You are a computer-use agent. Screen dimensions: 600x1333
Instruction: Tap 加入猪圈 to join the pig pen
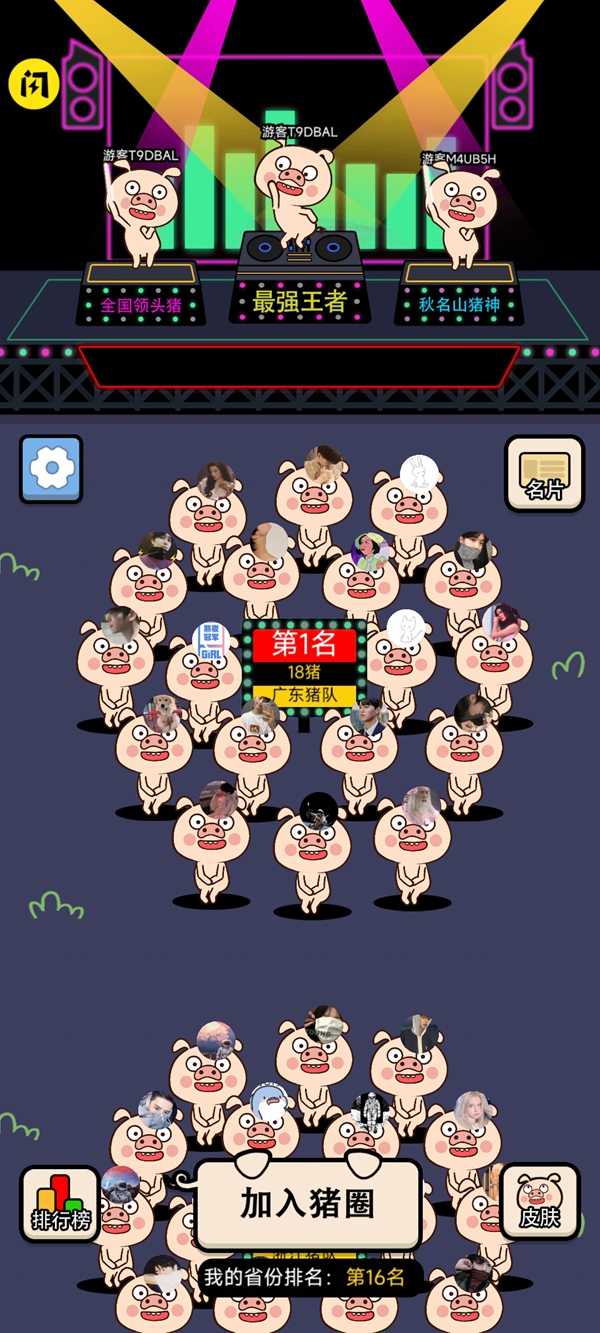(306, 1203)
